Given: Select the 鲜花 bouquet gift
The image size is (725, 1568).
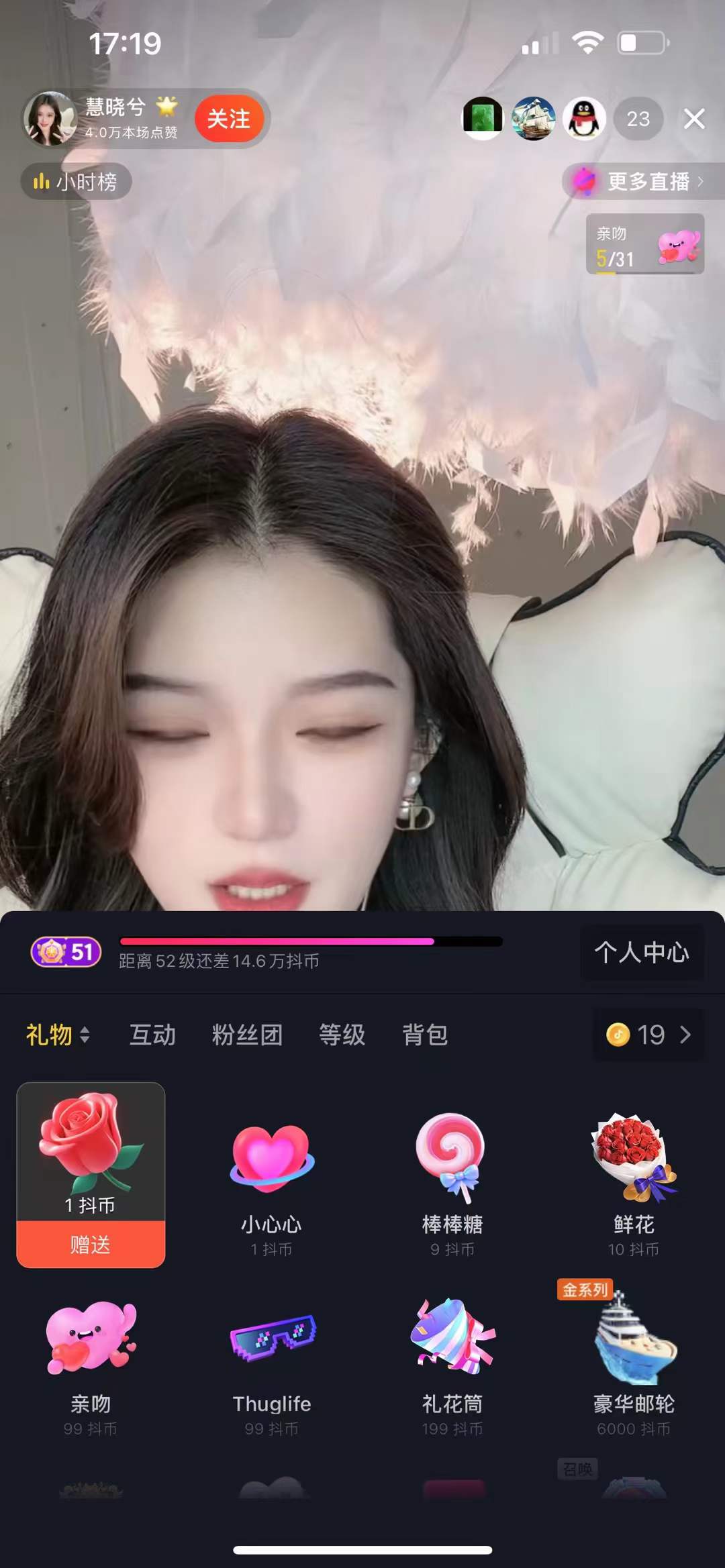Looking at the screenshot, I should tap(634, 1181).
